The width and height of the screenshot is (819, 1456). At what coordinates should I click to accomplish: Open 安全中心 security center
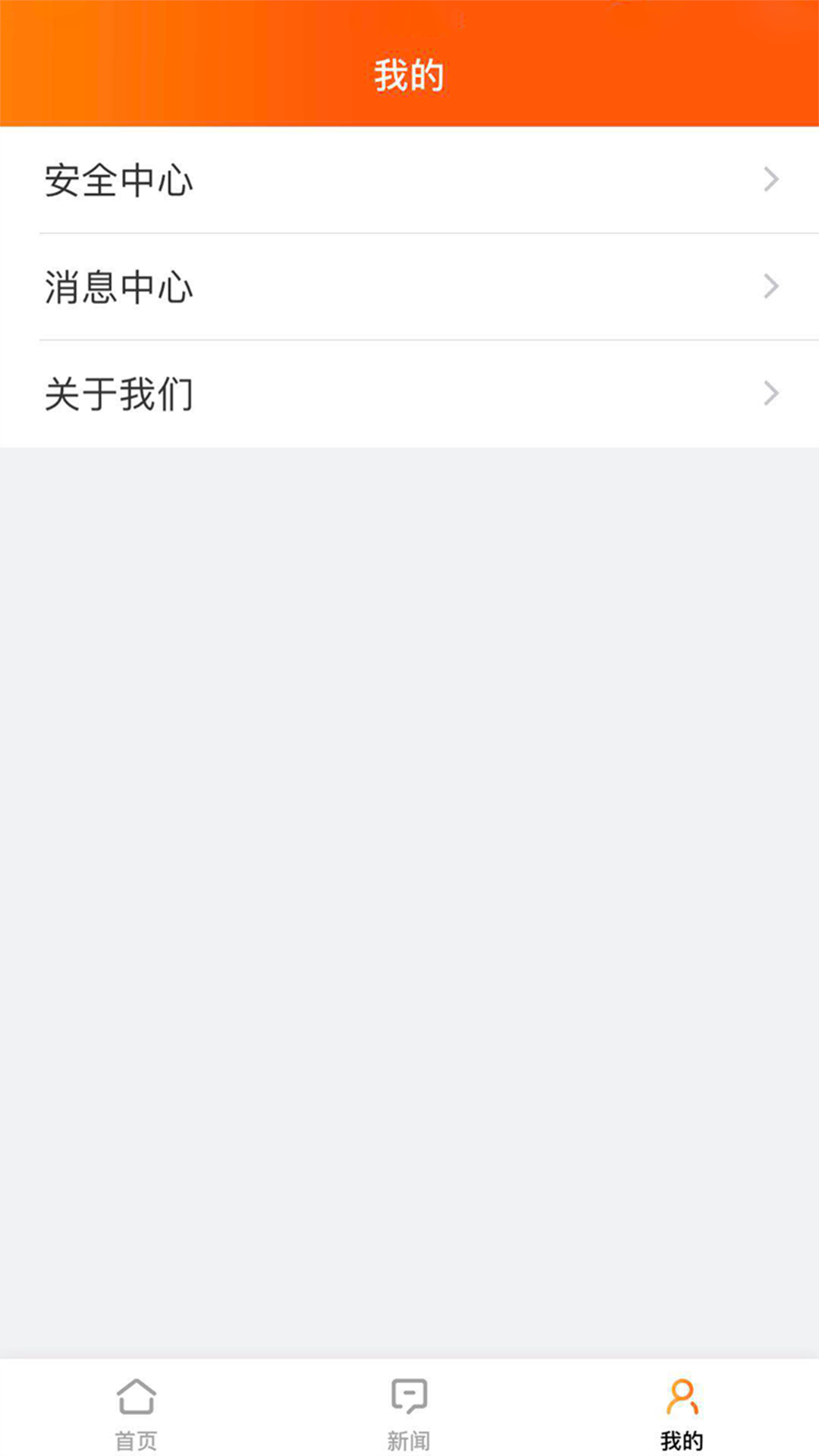coord(409,180)
